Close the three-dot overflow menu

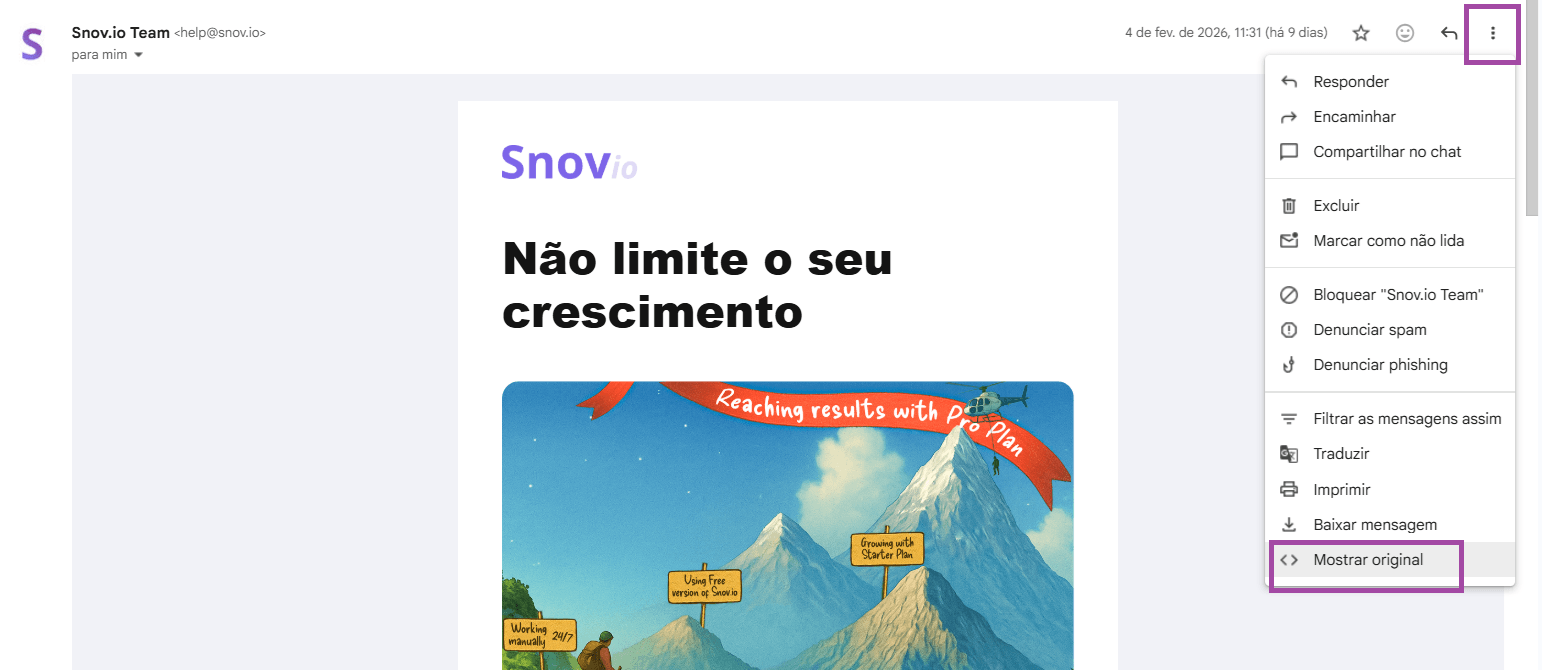tap(1492, 33)
